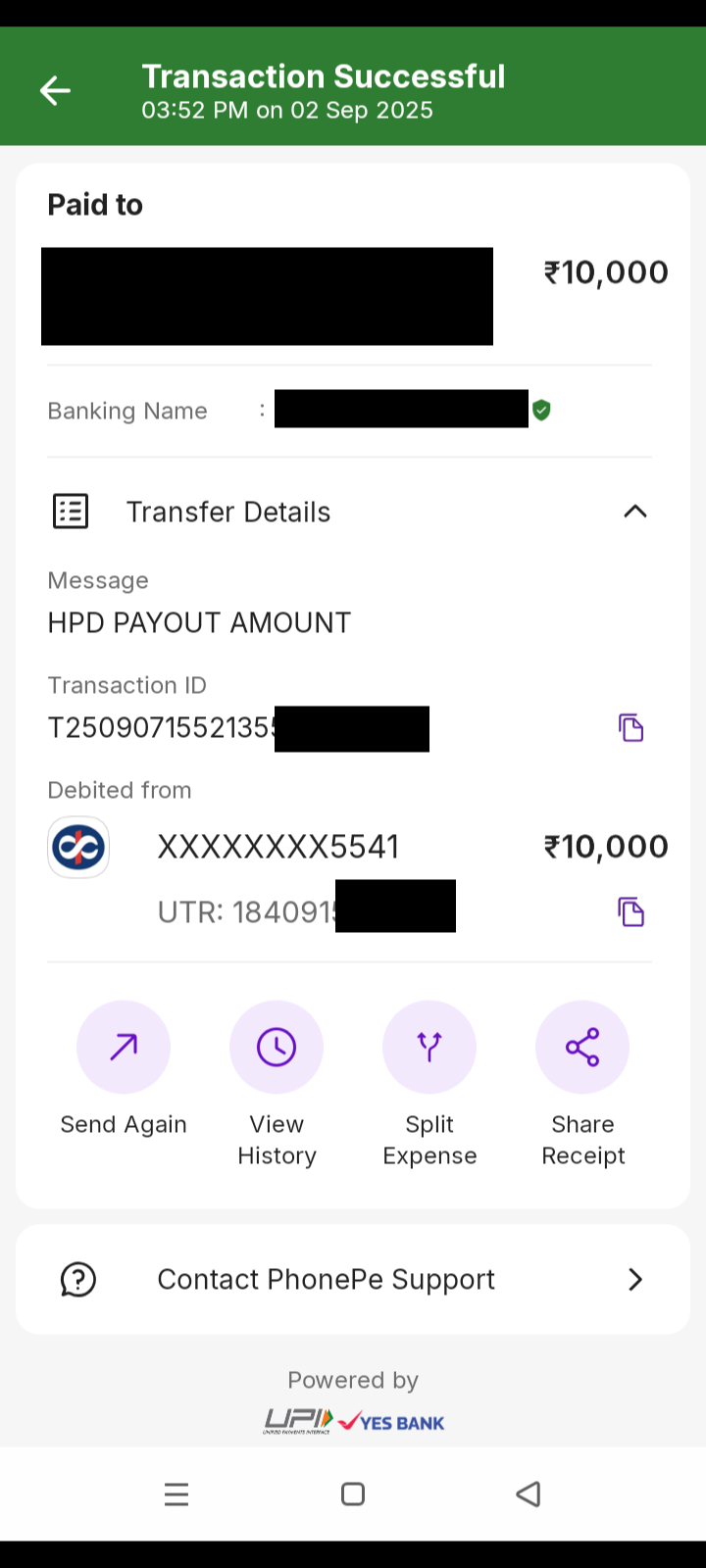Open recent apps from navigation bar

point(176,1494)
